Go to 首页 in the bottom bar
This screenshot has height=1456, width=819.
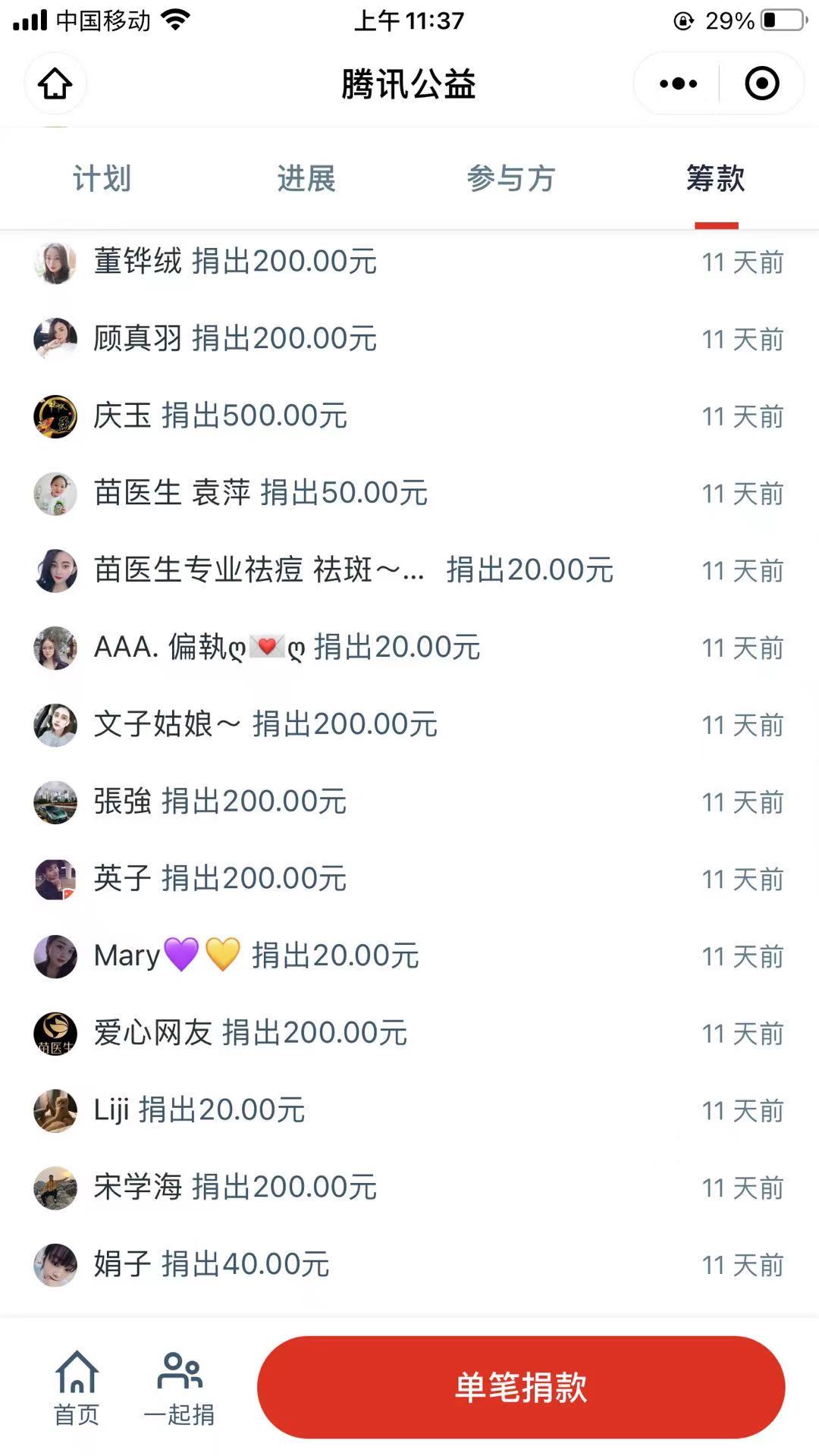tap(77, 1388)
